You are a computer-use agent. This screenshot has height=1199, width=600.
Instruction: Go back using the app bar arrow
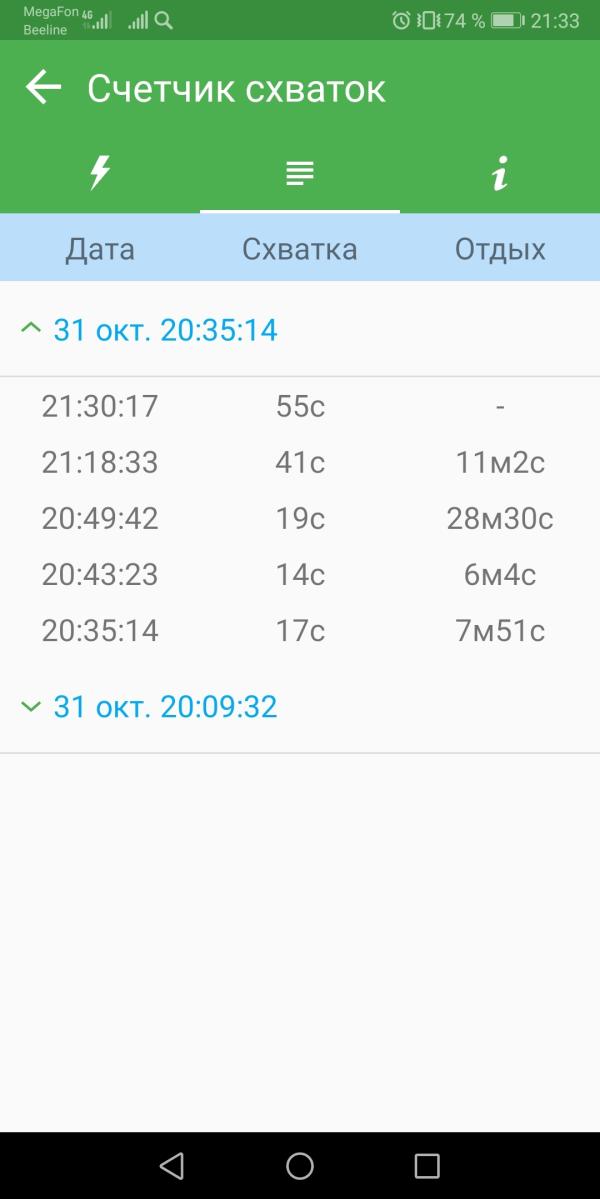click(43, 88)
